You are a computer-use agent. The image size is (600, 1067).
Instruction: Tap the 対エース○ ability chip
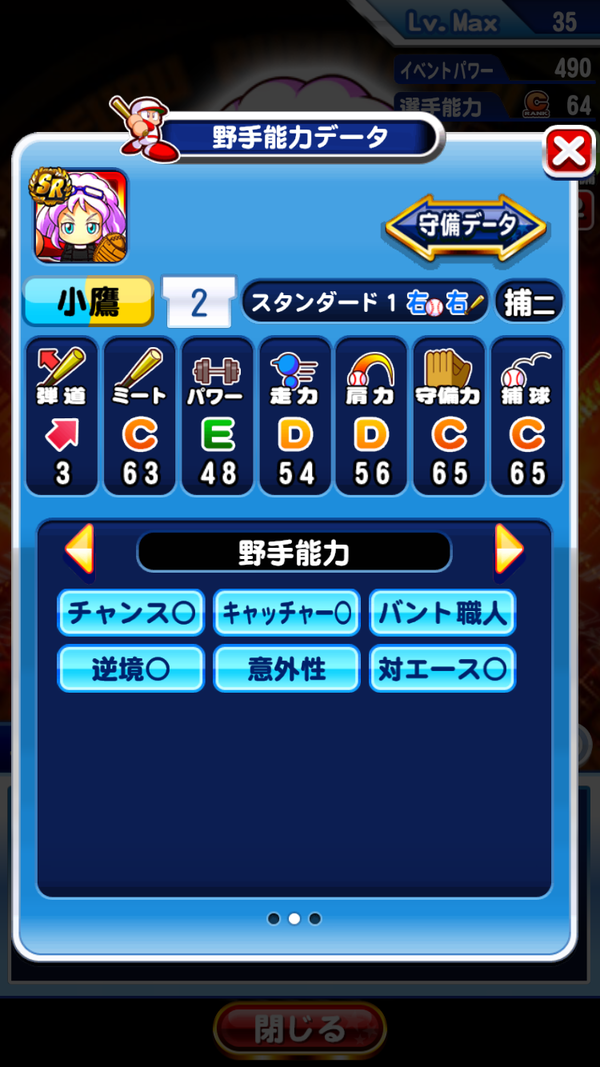[x=443, y=669]
